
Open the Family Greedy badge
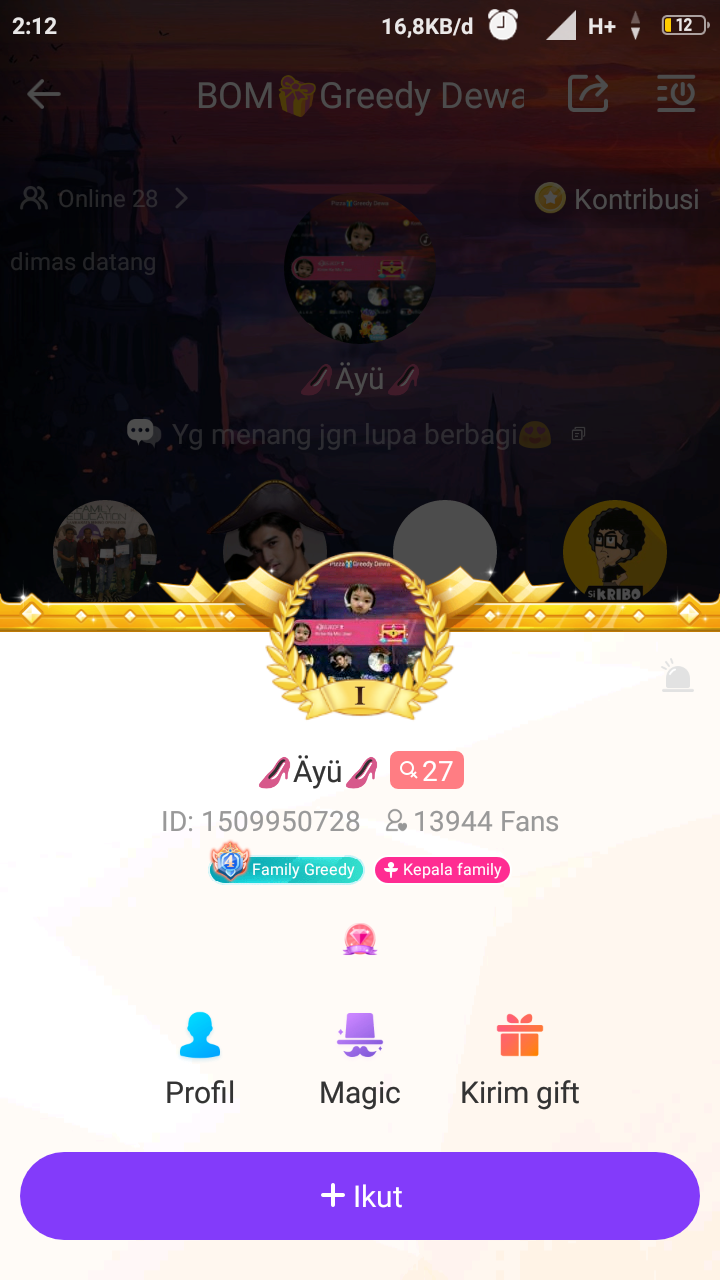(x=286, y=867)
